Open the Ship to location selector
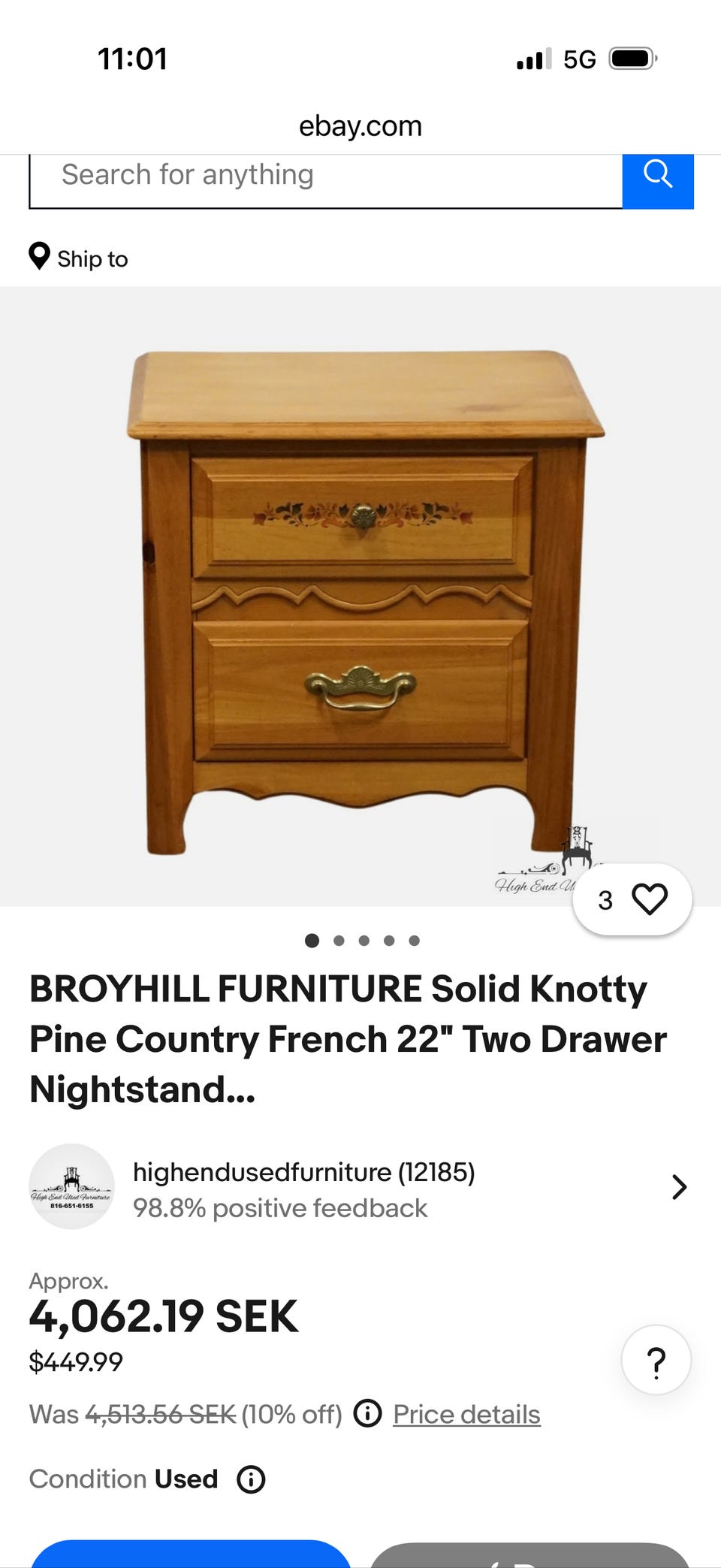 (79, 258)
